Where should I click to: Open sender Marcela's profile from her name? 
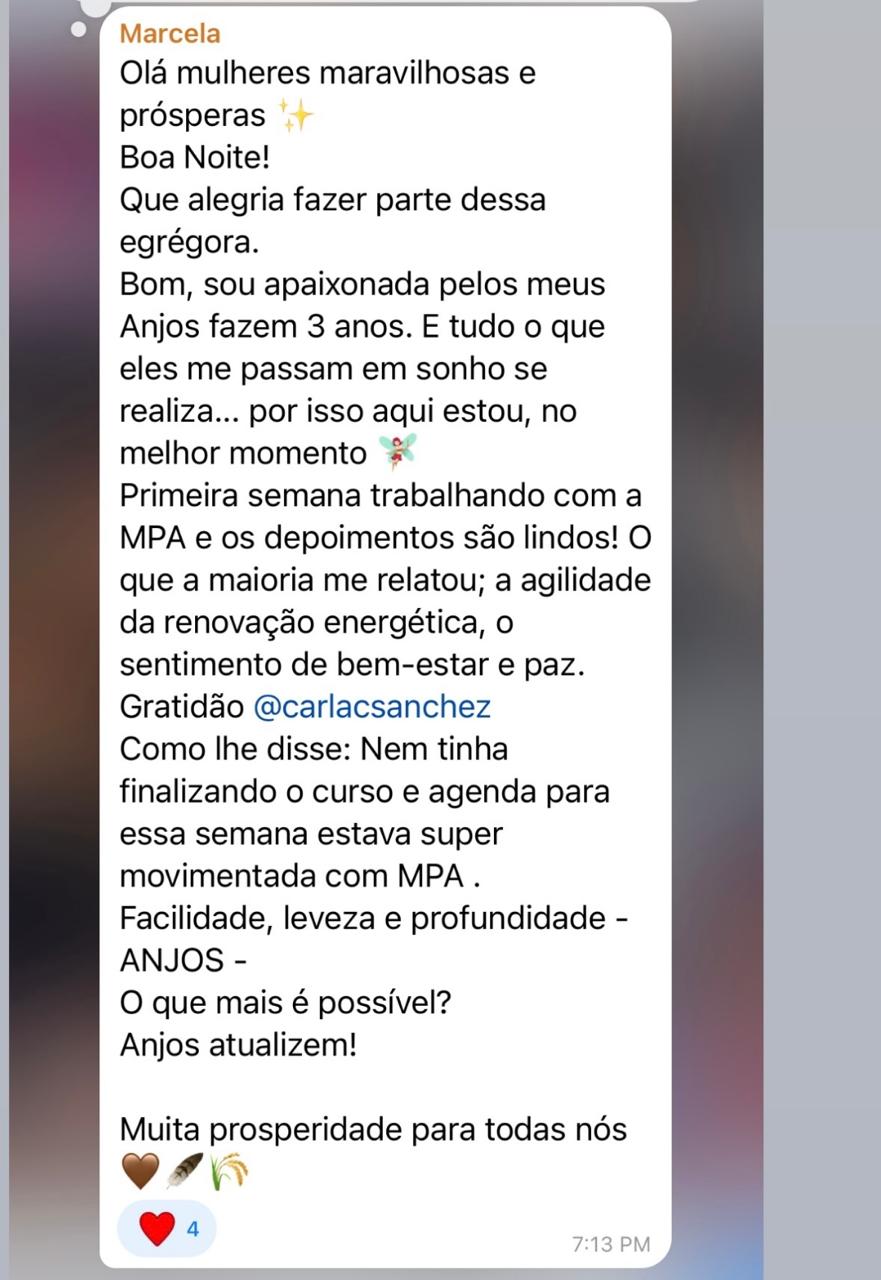pyautogui.click(x=170, y=33)
